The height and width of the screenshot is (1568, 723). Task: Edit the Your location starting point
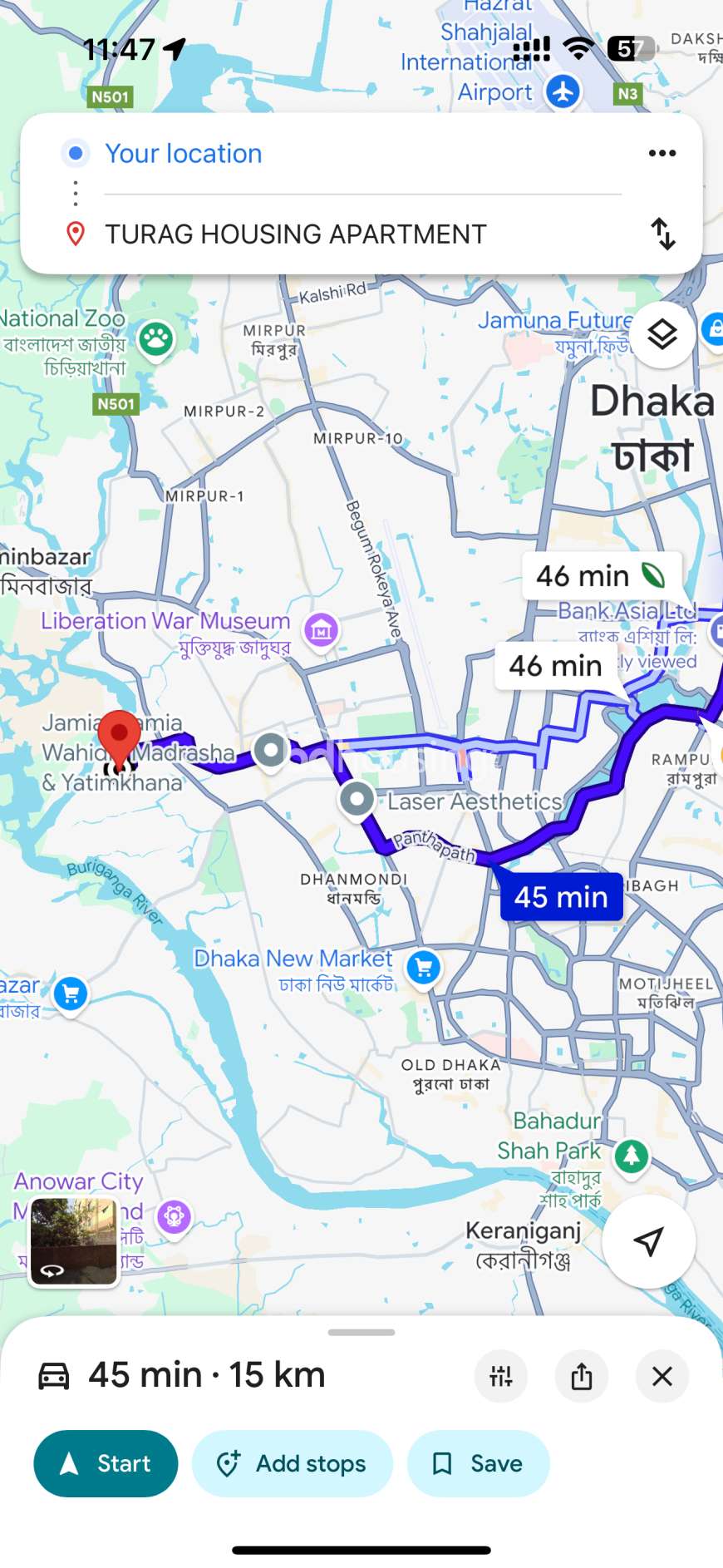(x=184, y=154)
